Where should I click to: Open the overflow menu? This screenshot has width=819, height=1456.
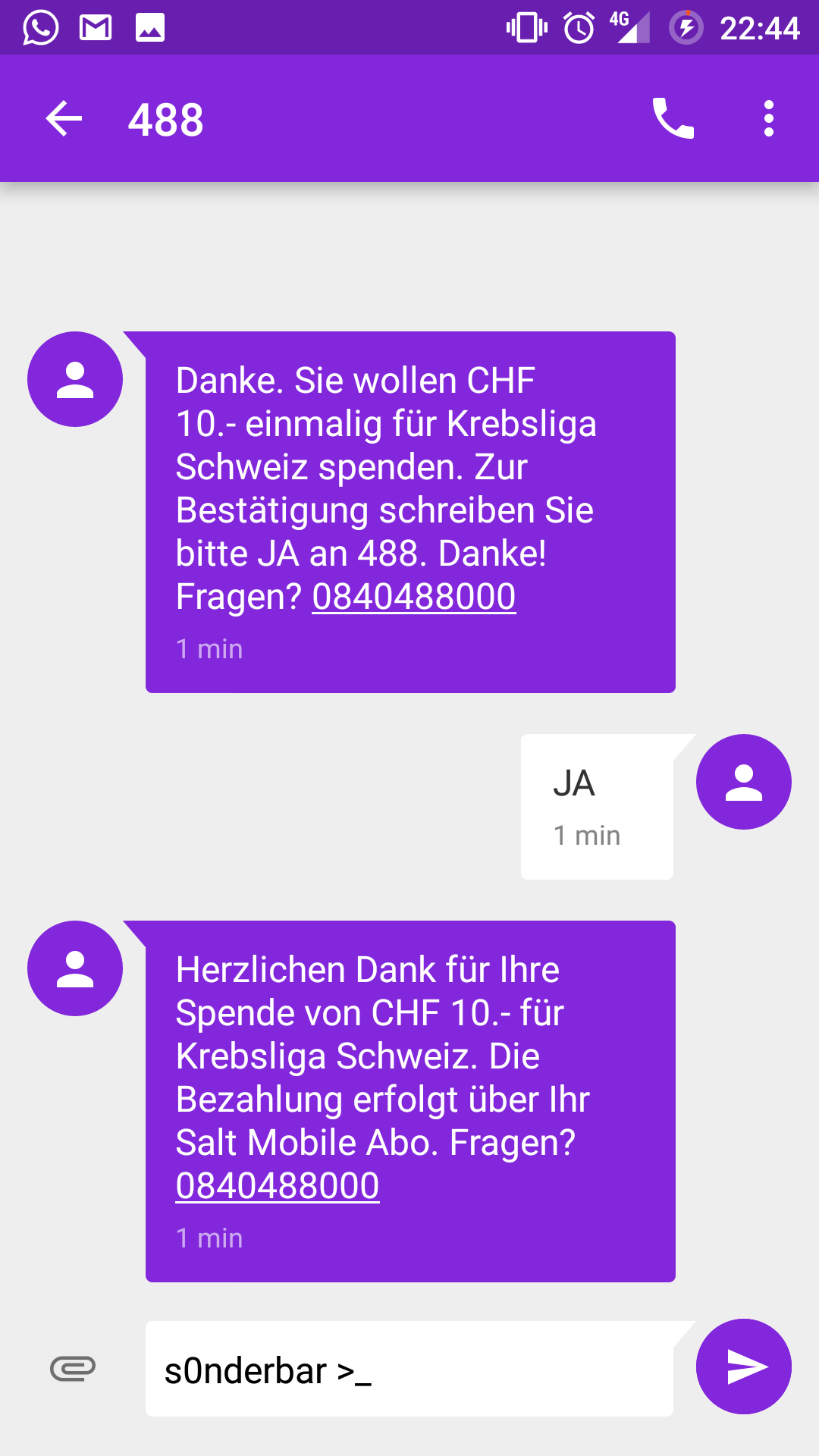[x=769, y=119]
